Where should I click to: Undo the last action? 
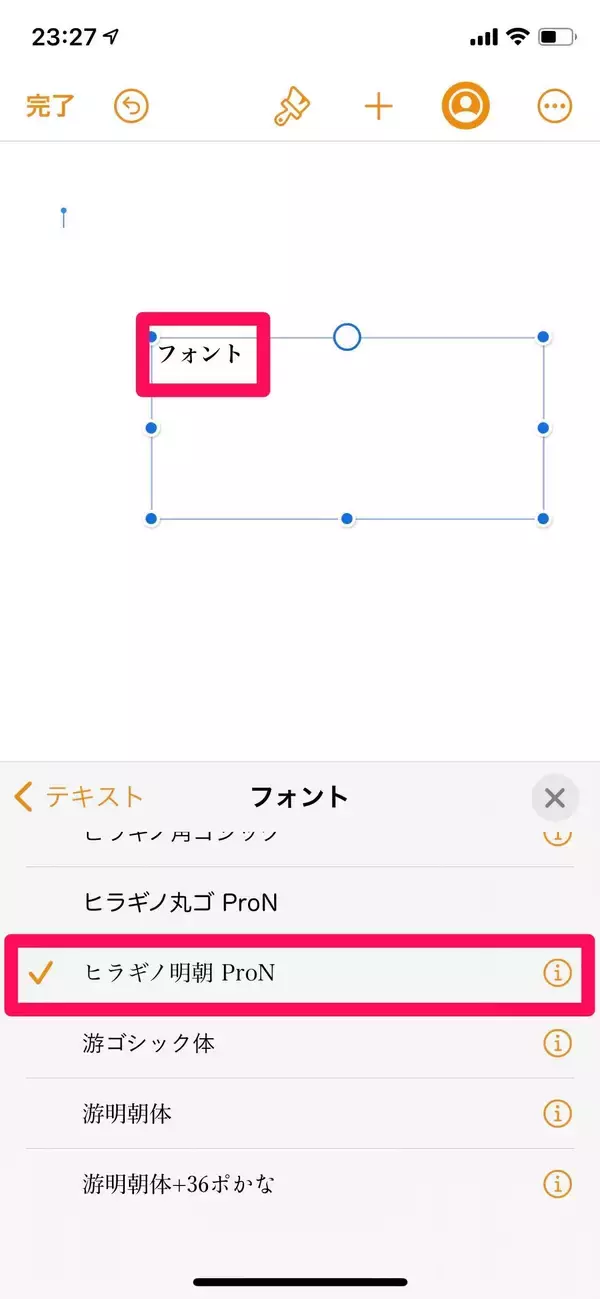tap(131, 106)
